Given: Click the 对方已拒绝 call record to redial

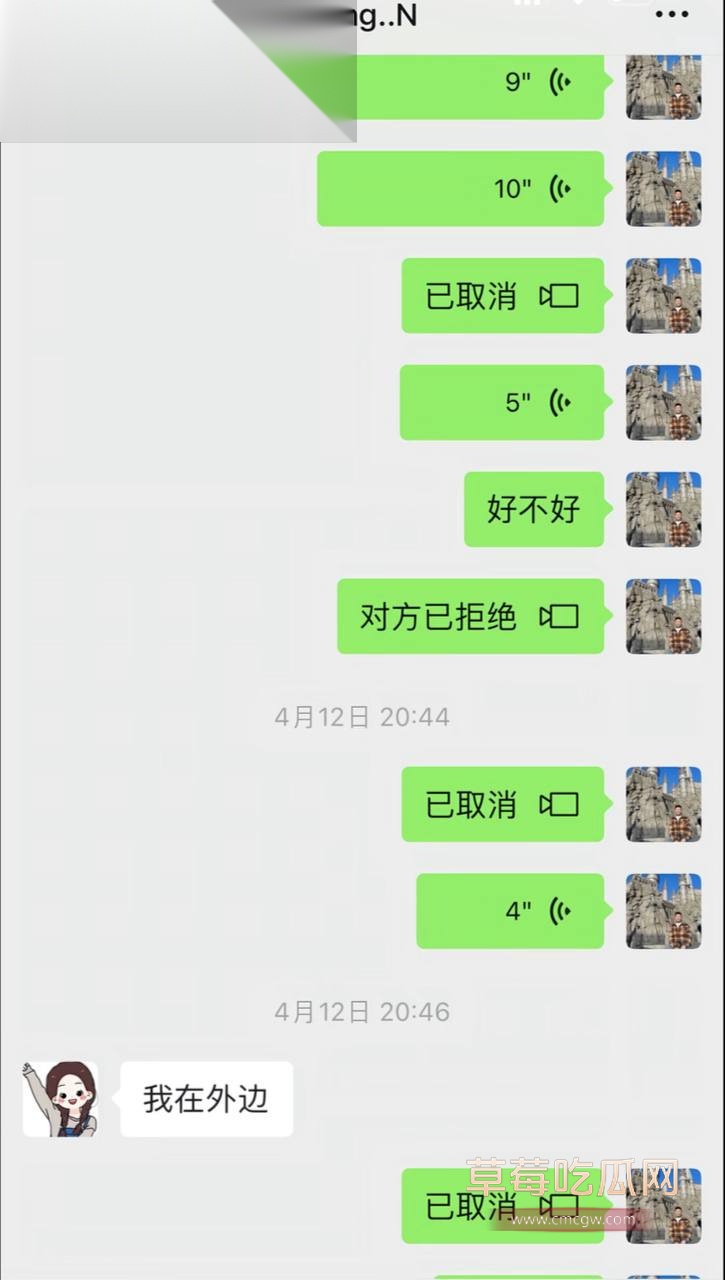Looking at the screenshot, I should point(470,617).
